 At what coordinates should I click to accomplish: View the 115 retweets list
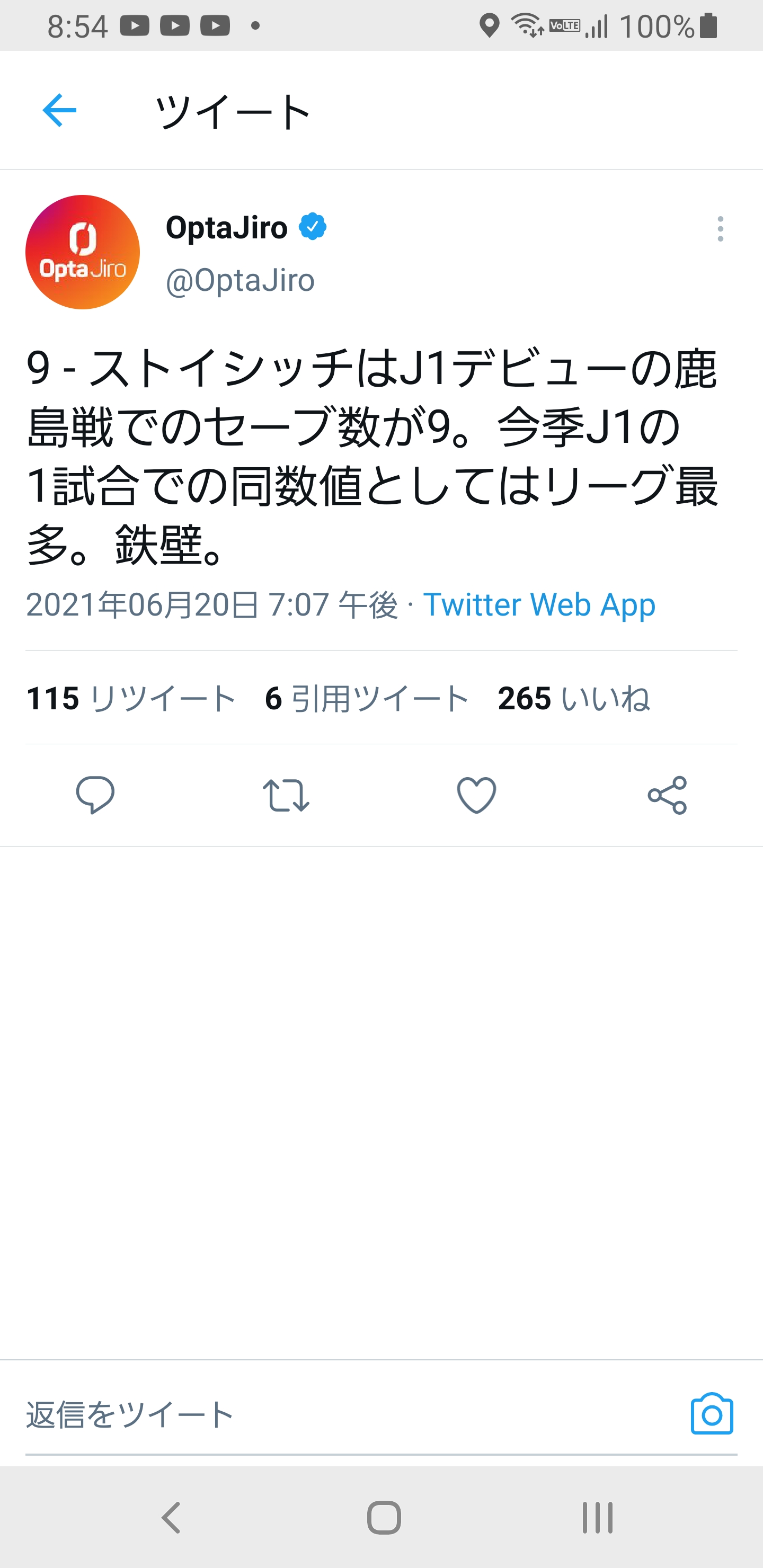pyautogui.click(x=130, y=698)
